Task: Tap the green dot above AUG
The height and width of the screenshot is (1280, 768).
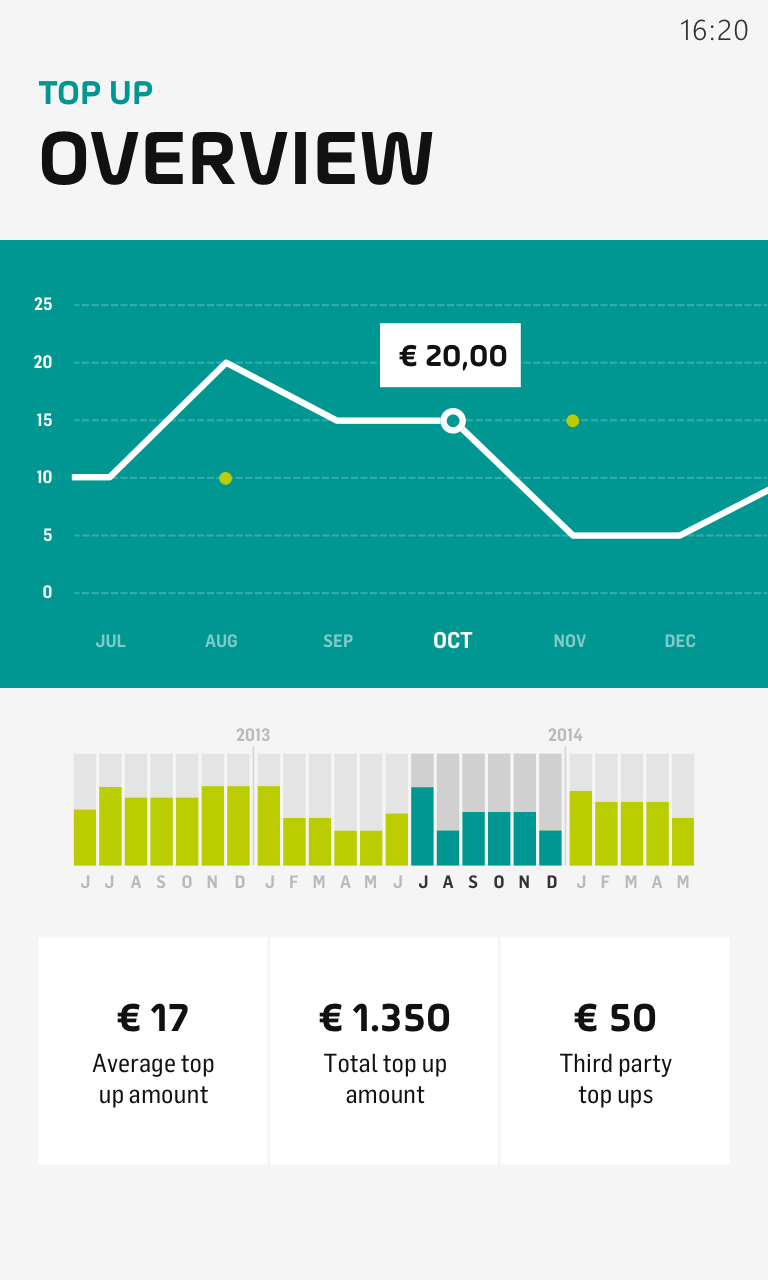Action: pyautogui.click(x=225, y=479)
